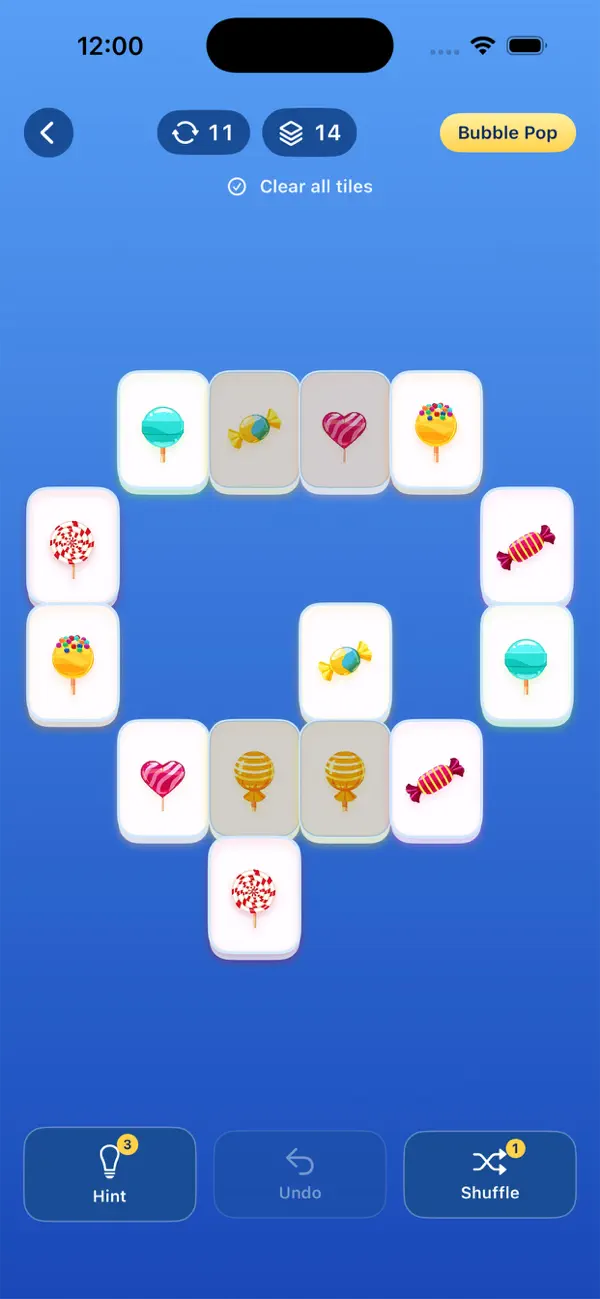600x1299 pixels.
Task: Select the white pink heart lollipop tile
Action: coord(163,780)
